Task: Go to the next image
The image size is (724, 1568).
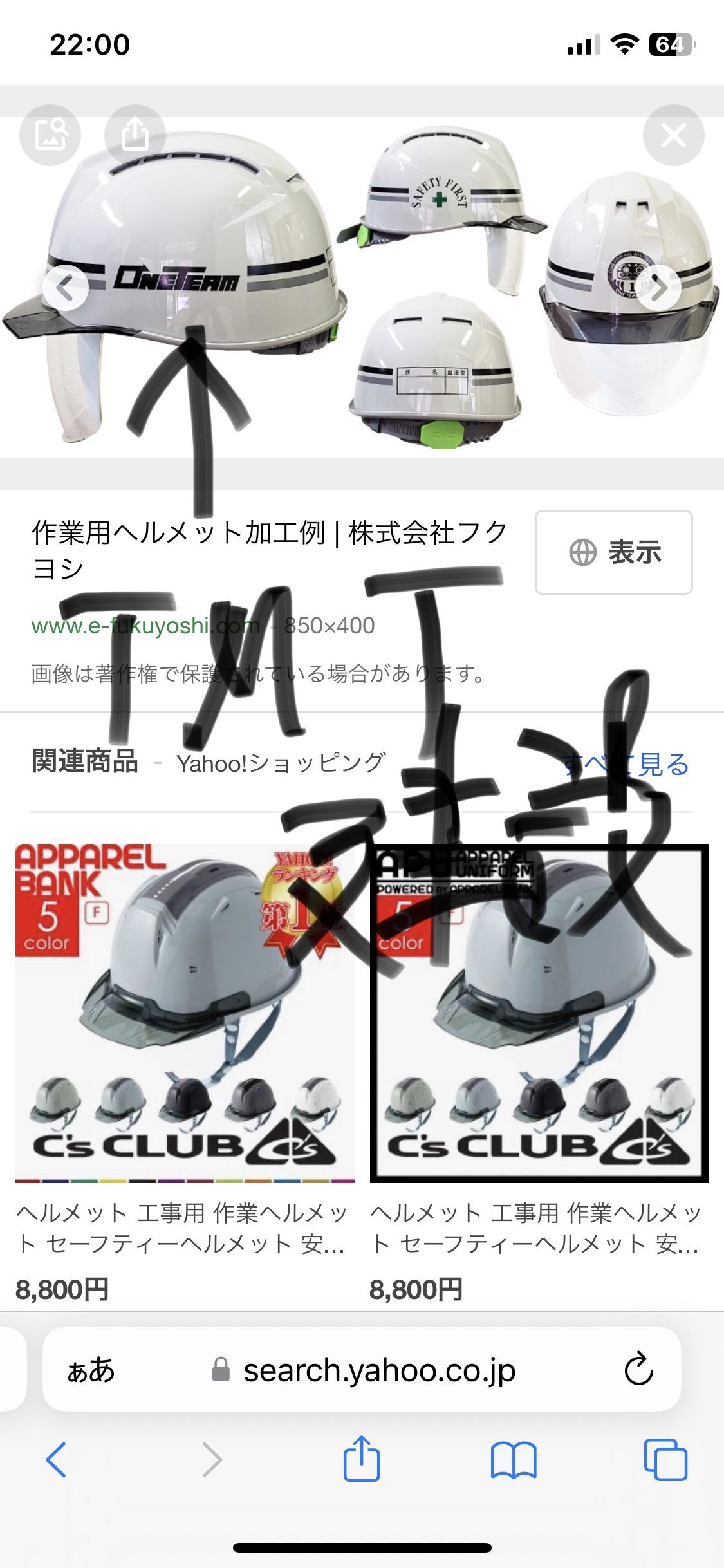Action: pos(658,288)
